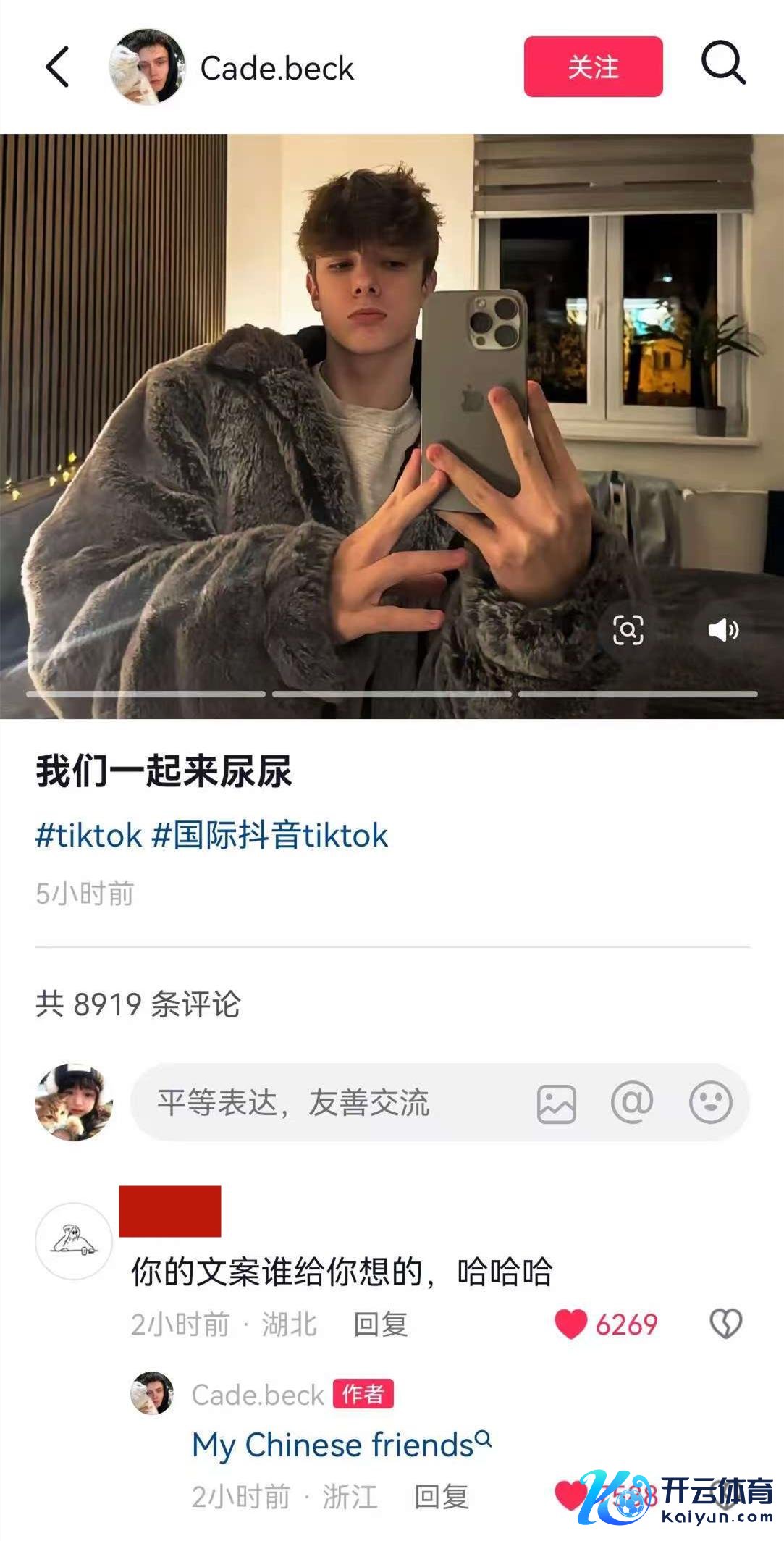The image size is (784, 1541).
Task: Go back using the top arrow
Action: (57, 67)
